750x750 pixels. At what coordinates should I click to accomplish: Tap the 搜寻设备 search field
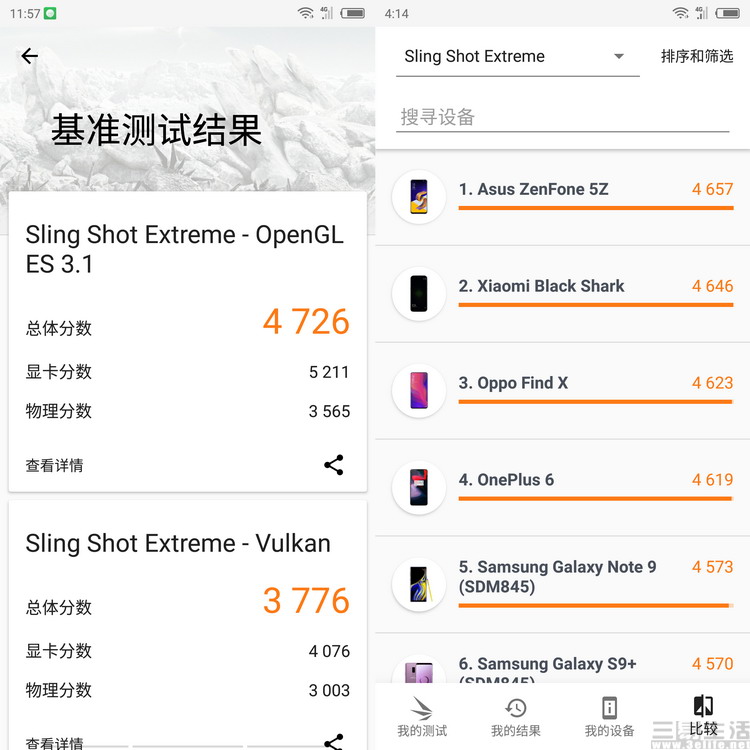pyautogui.click(x=562, y=117)
